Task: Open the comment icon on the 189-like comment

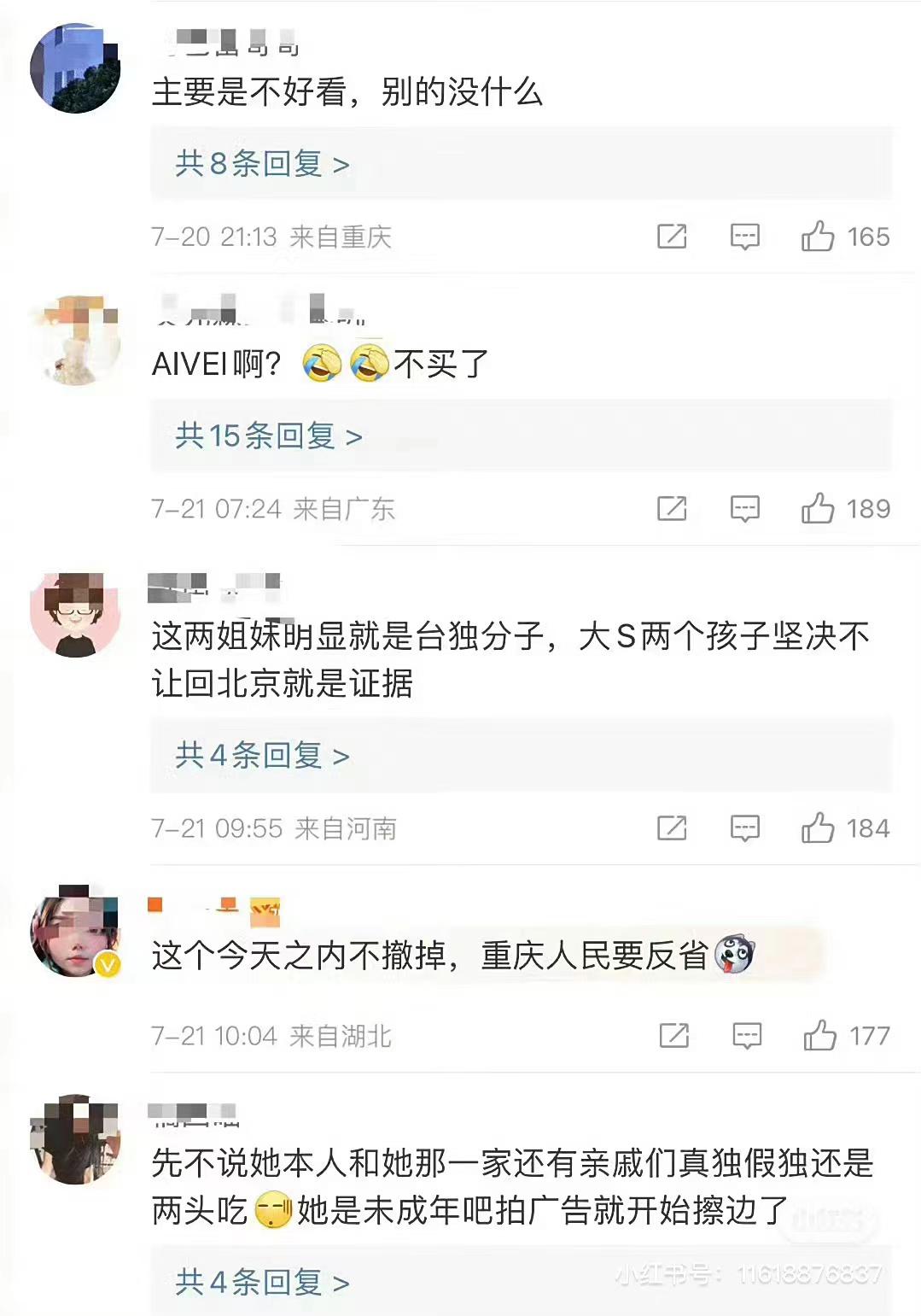Action: pos(746,509)
